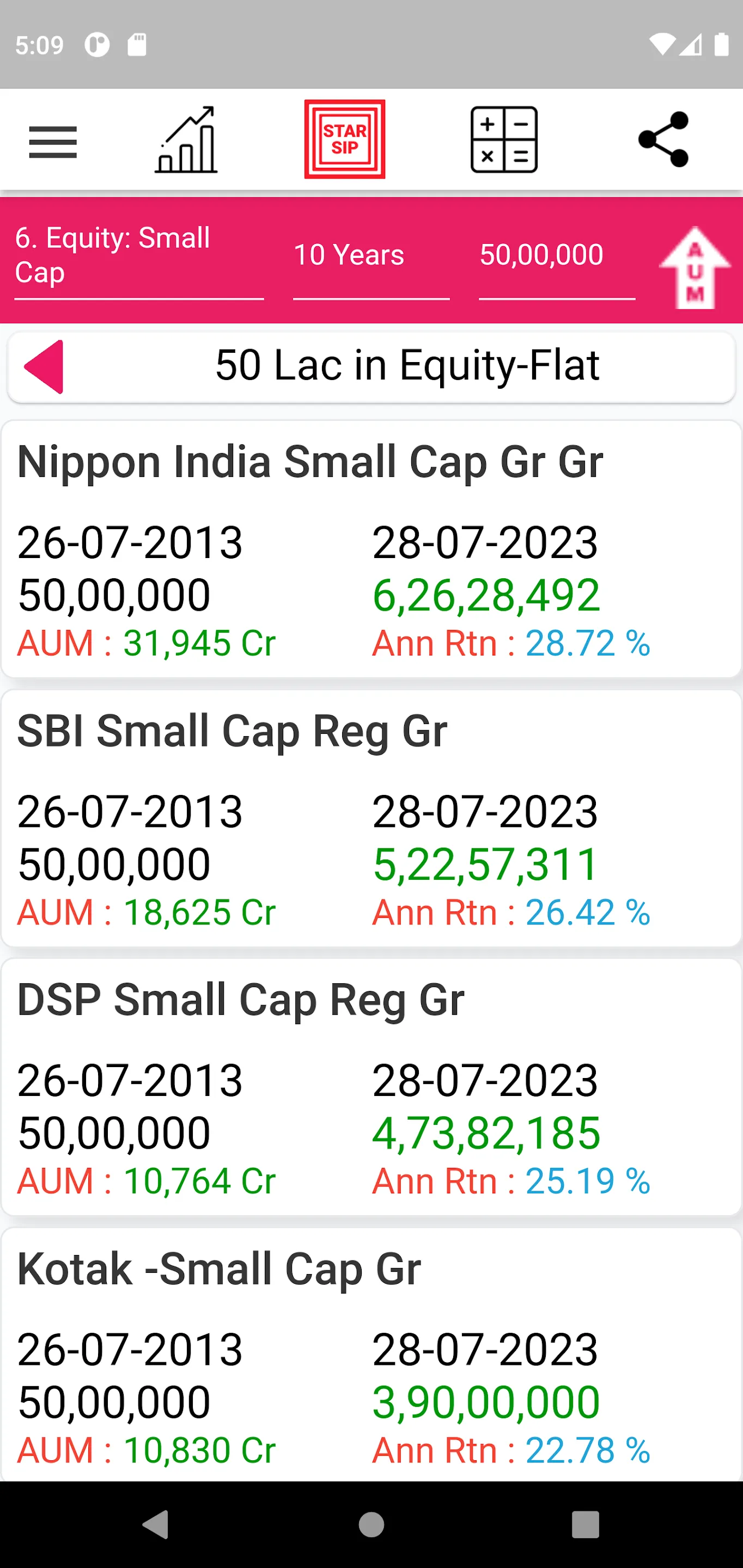The height and width of the screenshot is (1568, 743).
Task: View SBI Small Cap Reg Gr details
Action: (371, 818)
